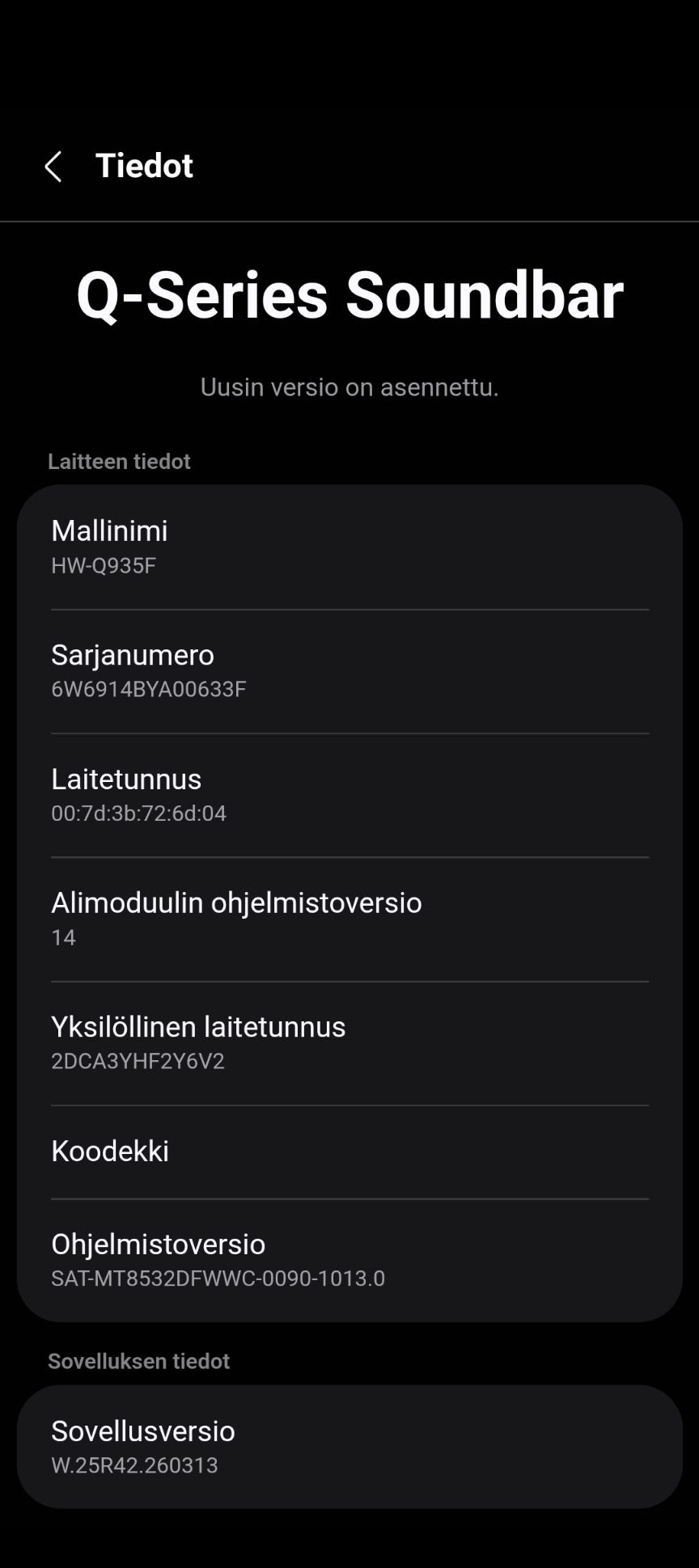Tap the firmware version SAT-MT8532DFWWC-0090-1013.0
The height and width of the screenshot is (1568, 699).
218,1279
